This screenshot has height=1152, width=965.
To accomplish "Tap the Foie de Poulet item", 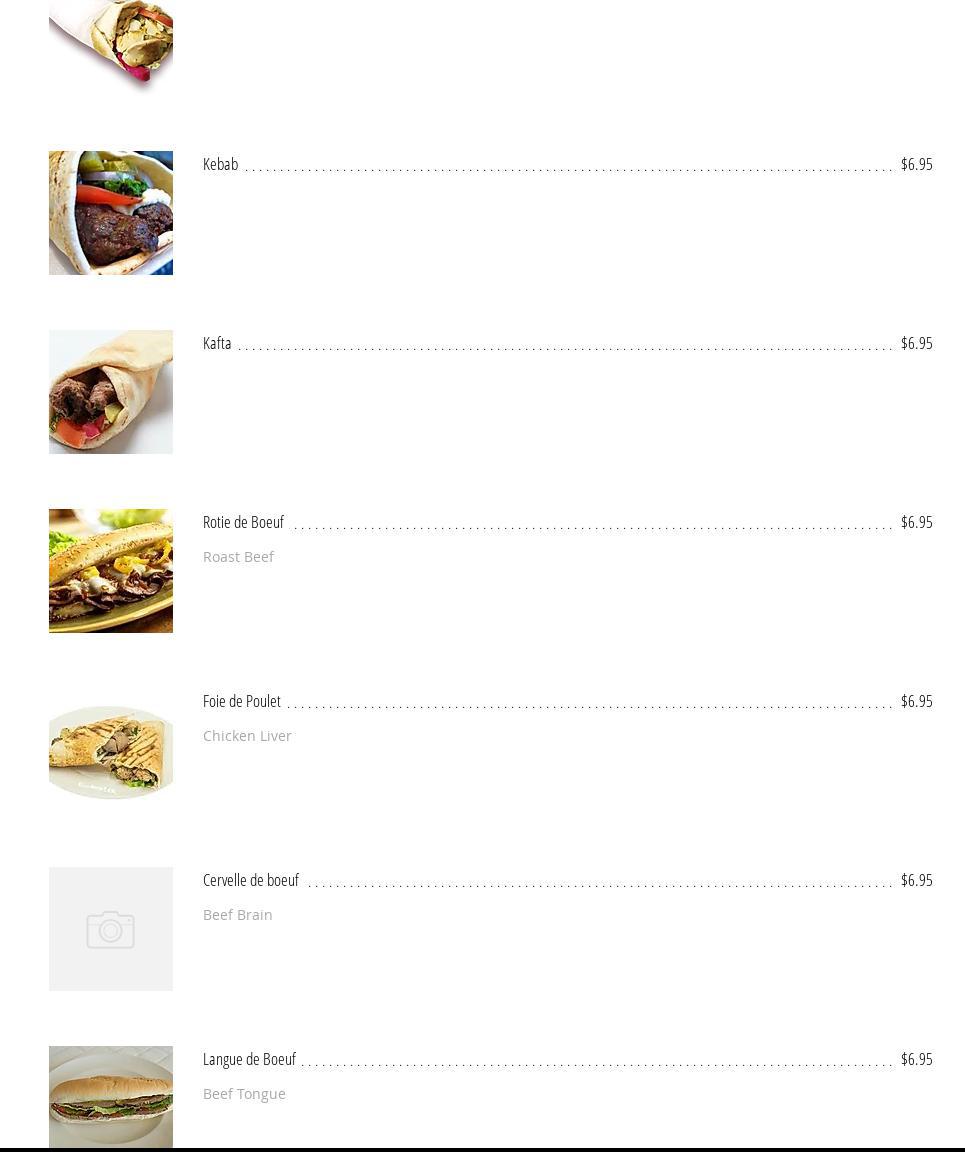I will [242, 701].
